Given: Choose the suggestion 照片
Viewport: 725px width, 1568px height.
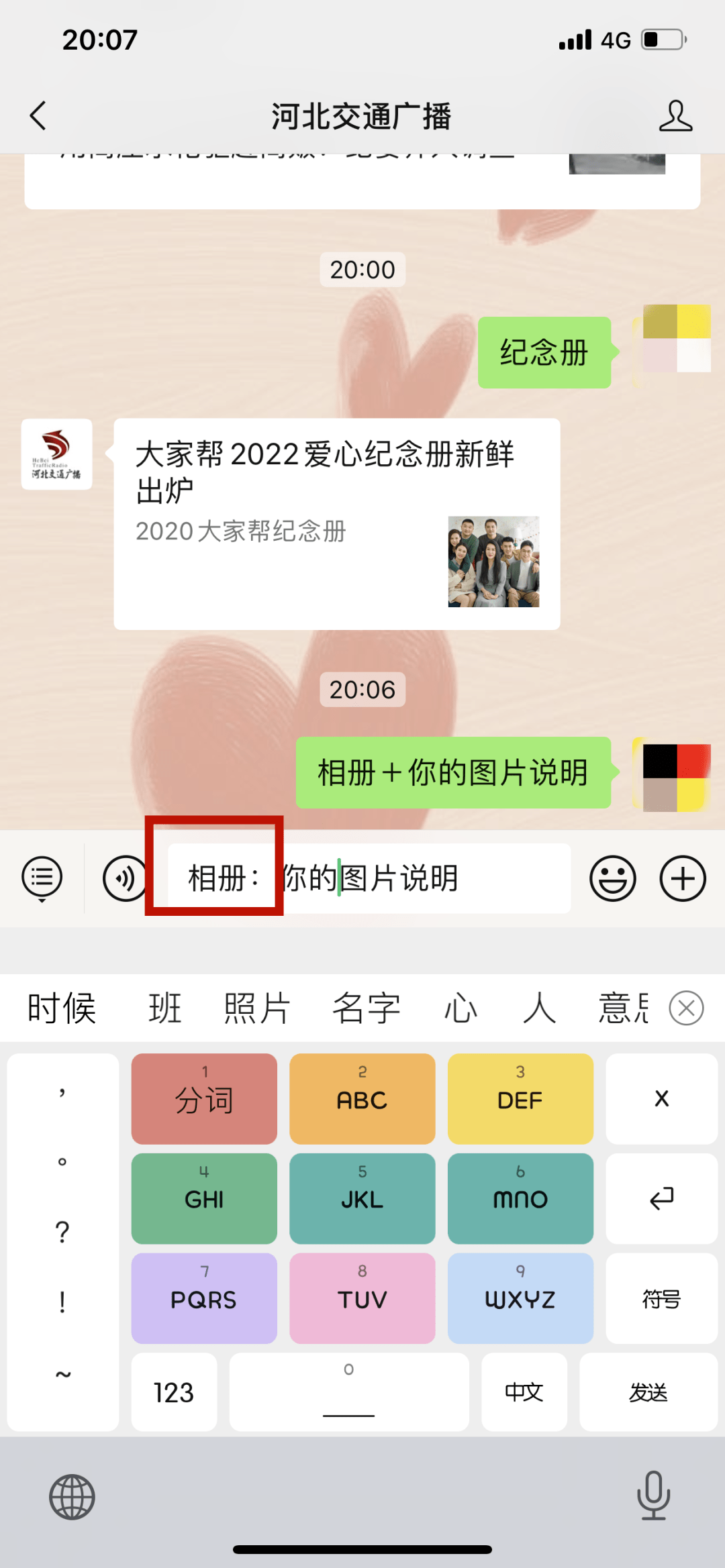Looking at the screenshot, I should click(x=257, y=1008).
